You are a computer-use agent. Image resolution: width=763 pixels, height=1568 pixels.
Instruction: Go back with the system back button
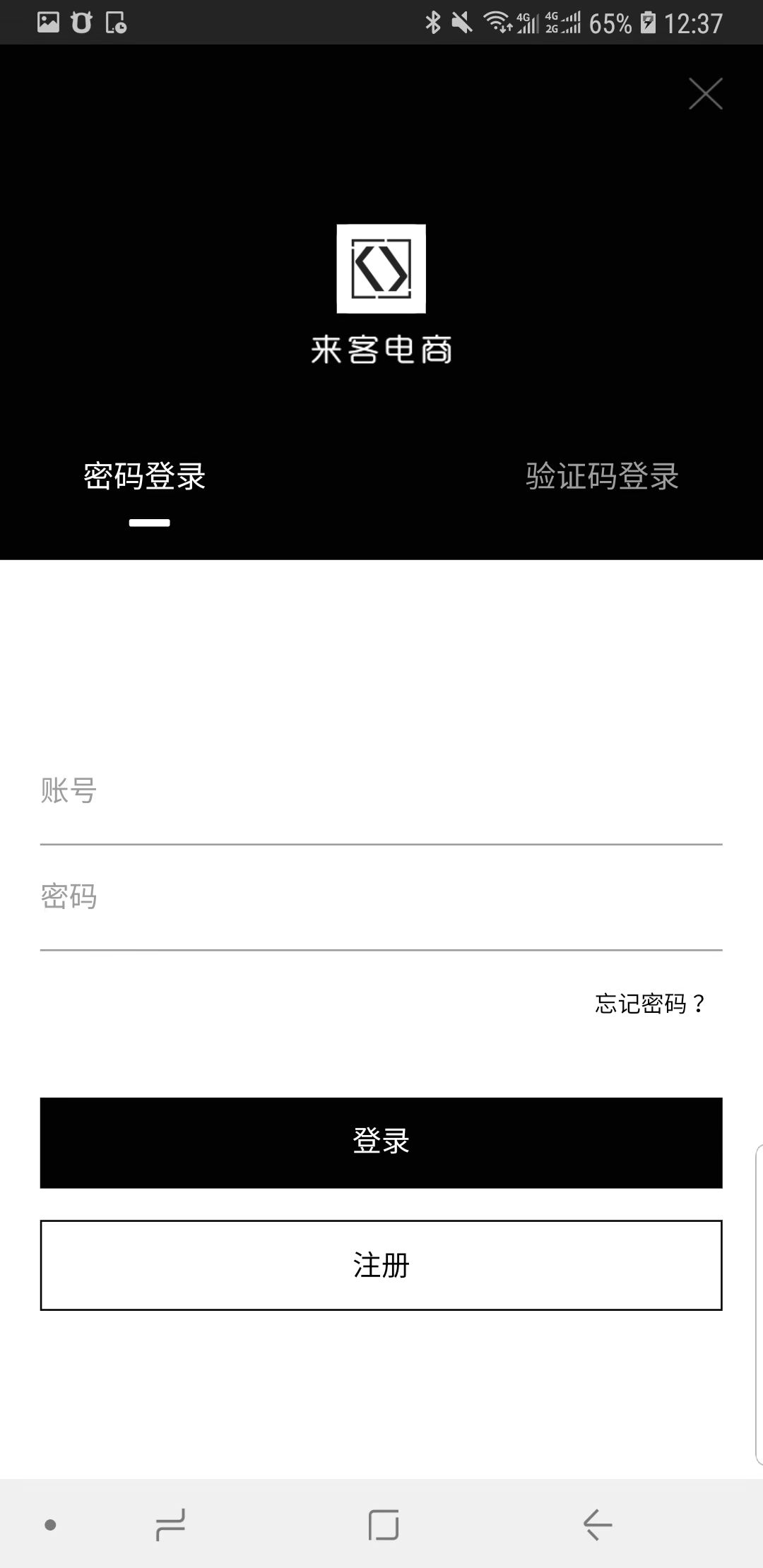[597, 1524]
